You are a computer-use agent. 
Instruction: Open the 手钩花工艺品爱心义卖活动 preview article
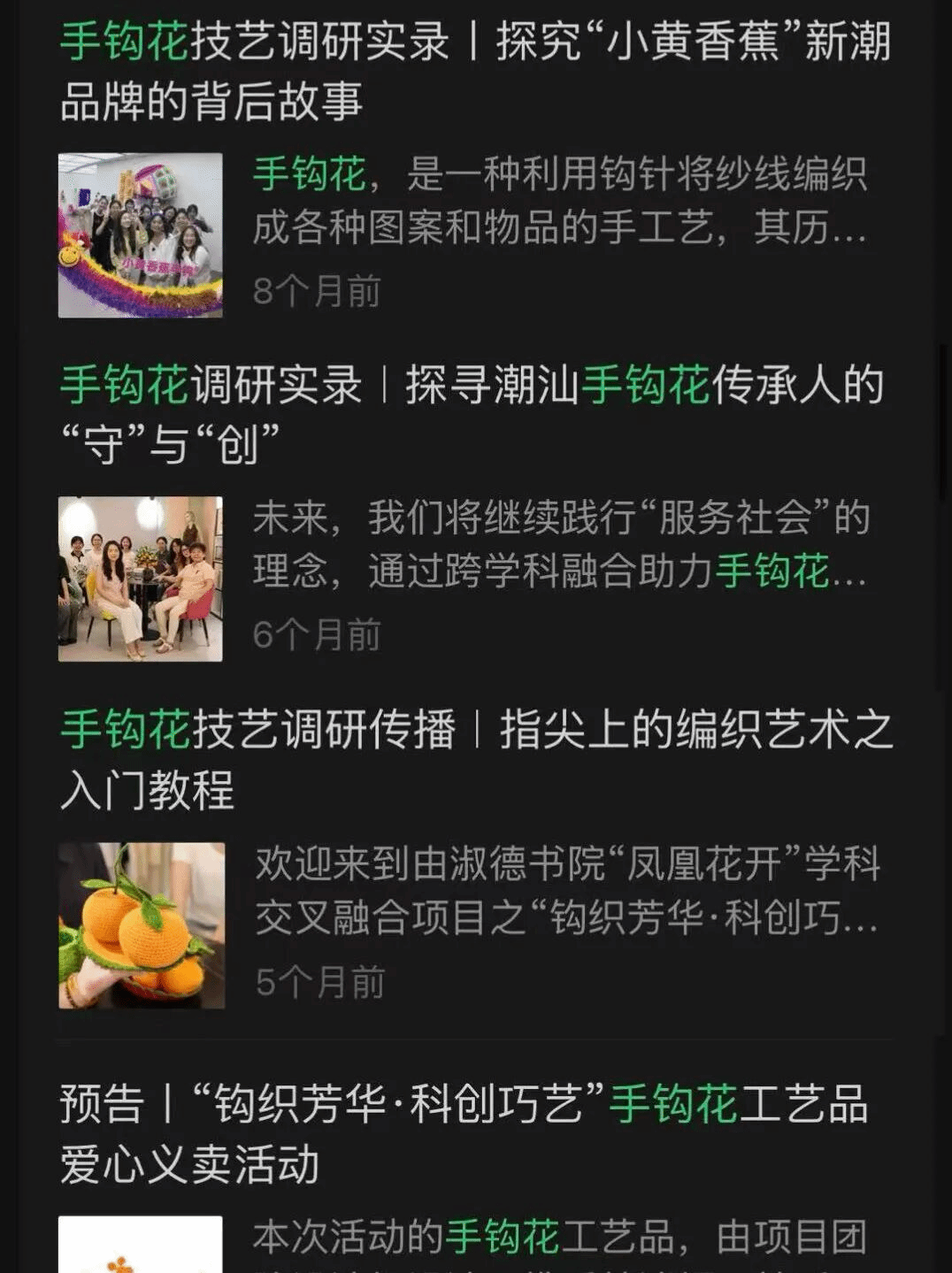pos(464,1134)
